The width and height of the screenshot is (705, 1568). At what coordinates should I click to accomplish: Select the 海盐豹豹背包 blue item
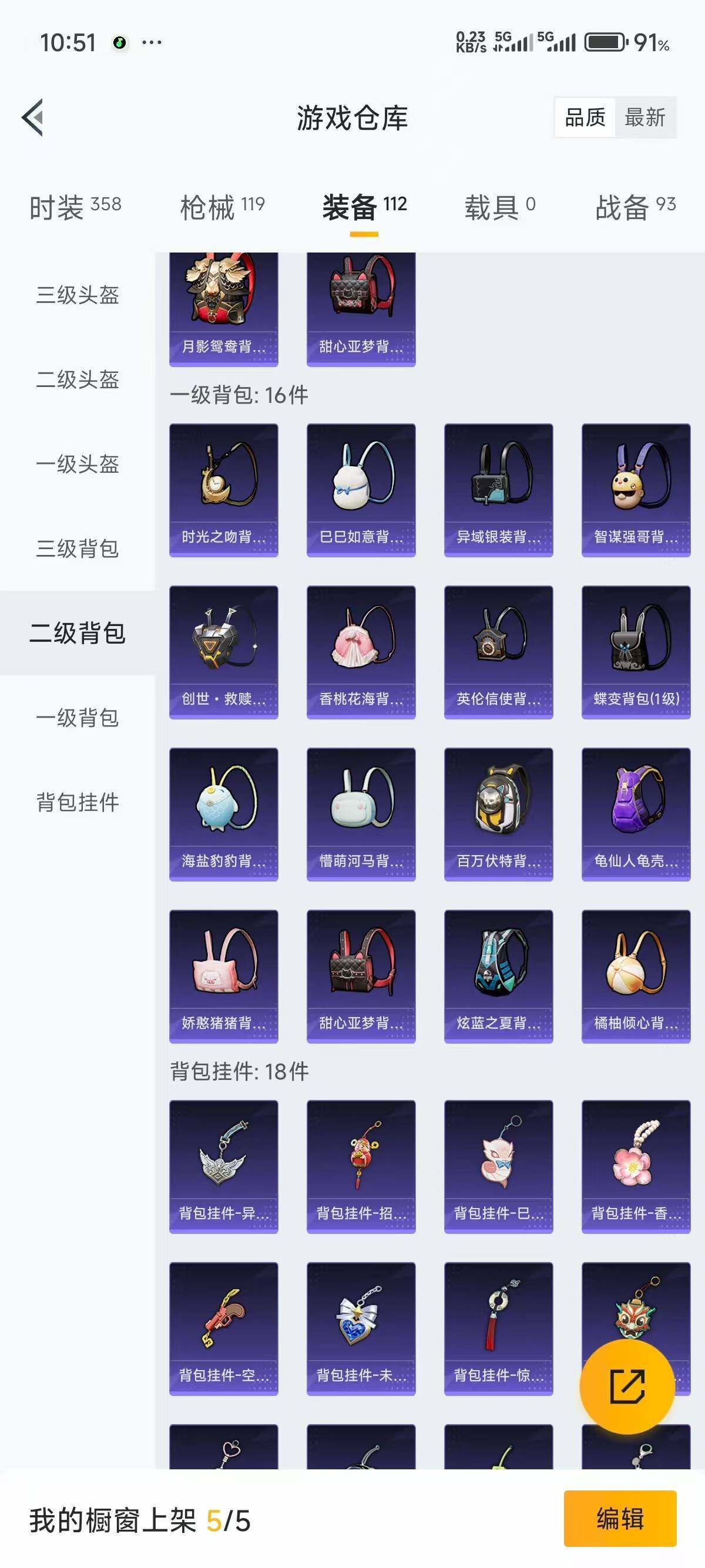point(223,813)
